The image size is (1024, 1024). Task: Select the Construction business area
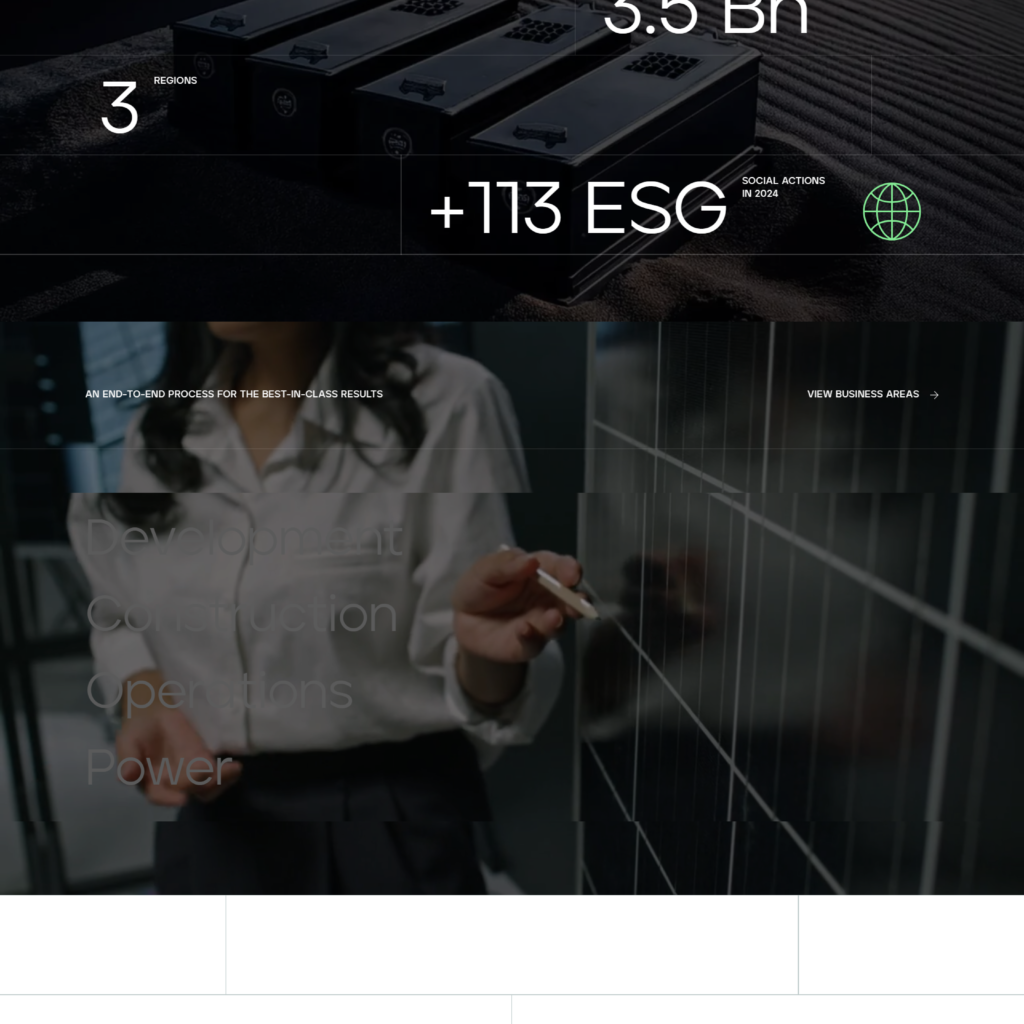[x=241, y=614]
